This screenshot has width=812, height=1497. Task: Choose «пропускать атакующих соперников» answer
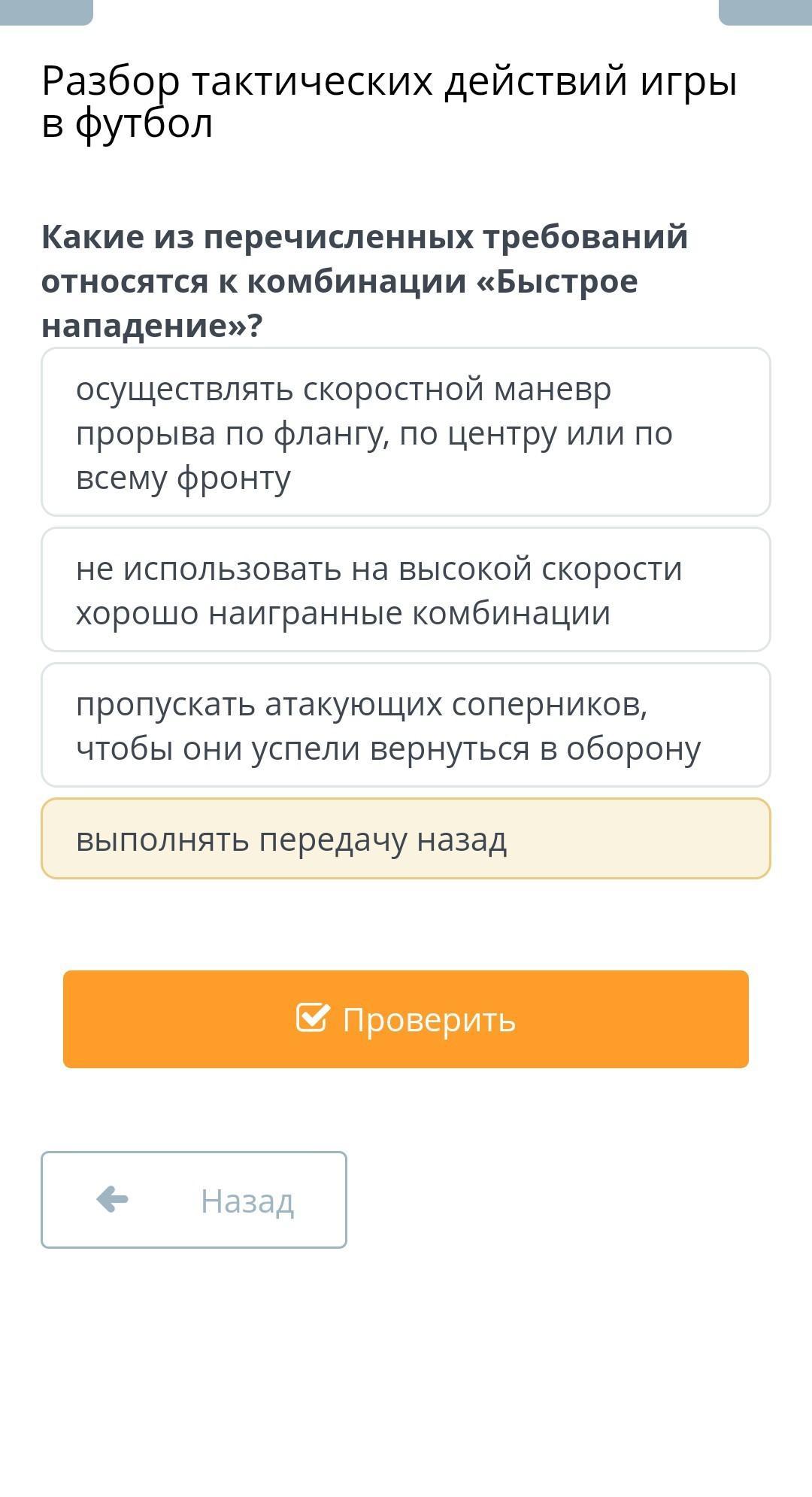pos(406,725)
